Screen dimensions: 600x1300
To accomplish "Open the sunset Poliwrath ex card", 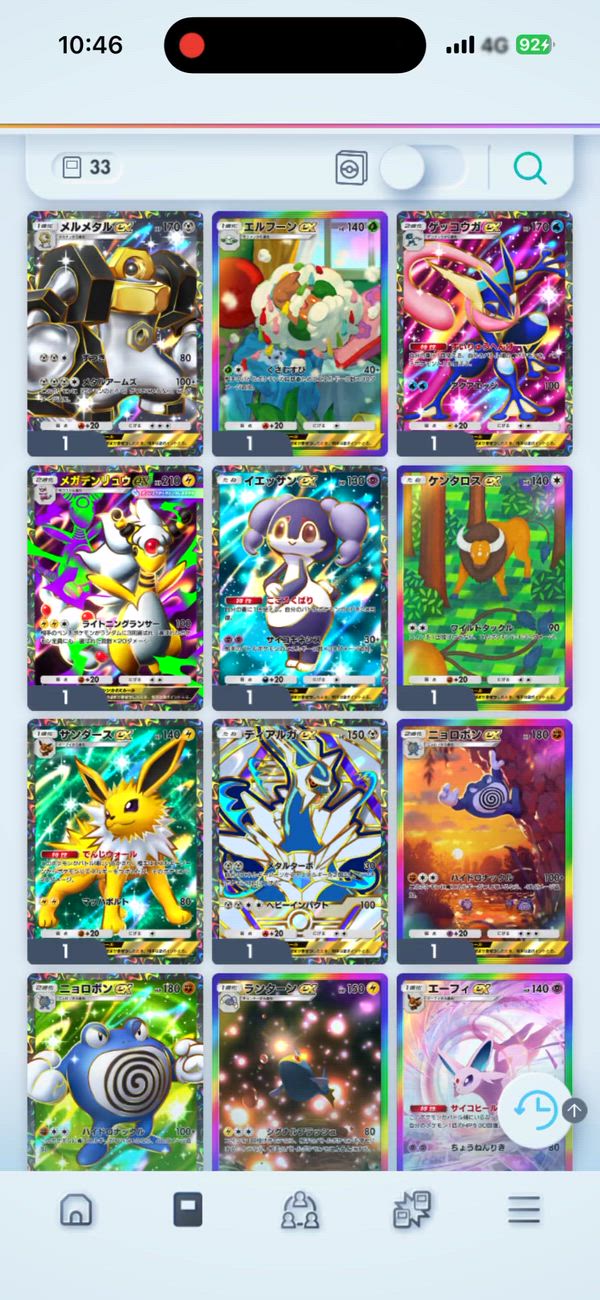I will click(485, 842).
